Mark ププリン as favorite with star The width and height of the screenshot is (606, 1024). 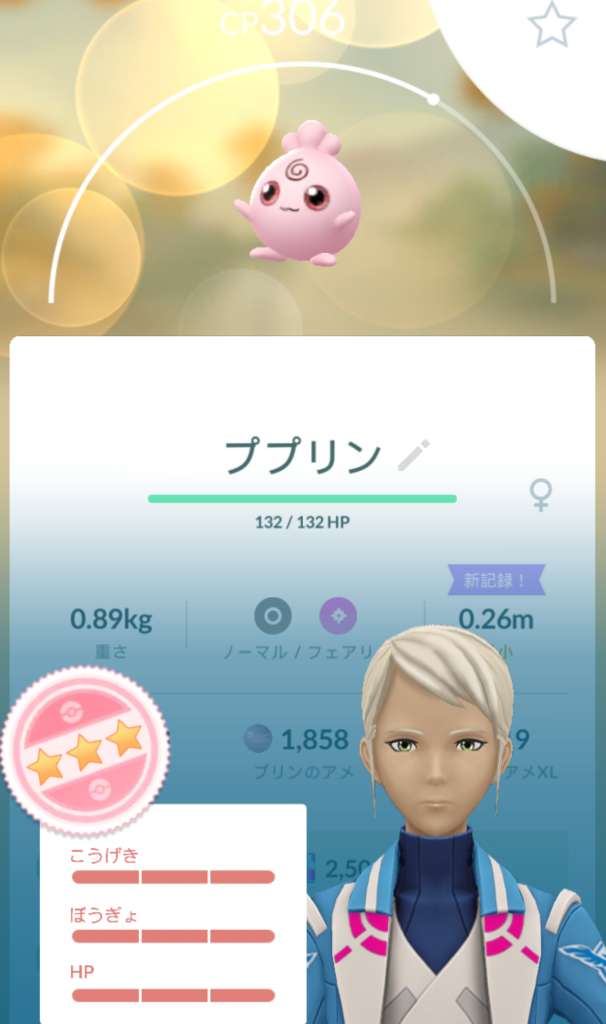pyautogui.click(x=551, y=24)
